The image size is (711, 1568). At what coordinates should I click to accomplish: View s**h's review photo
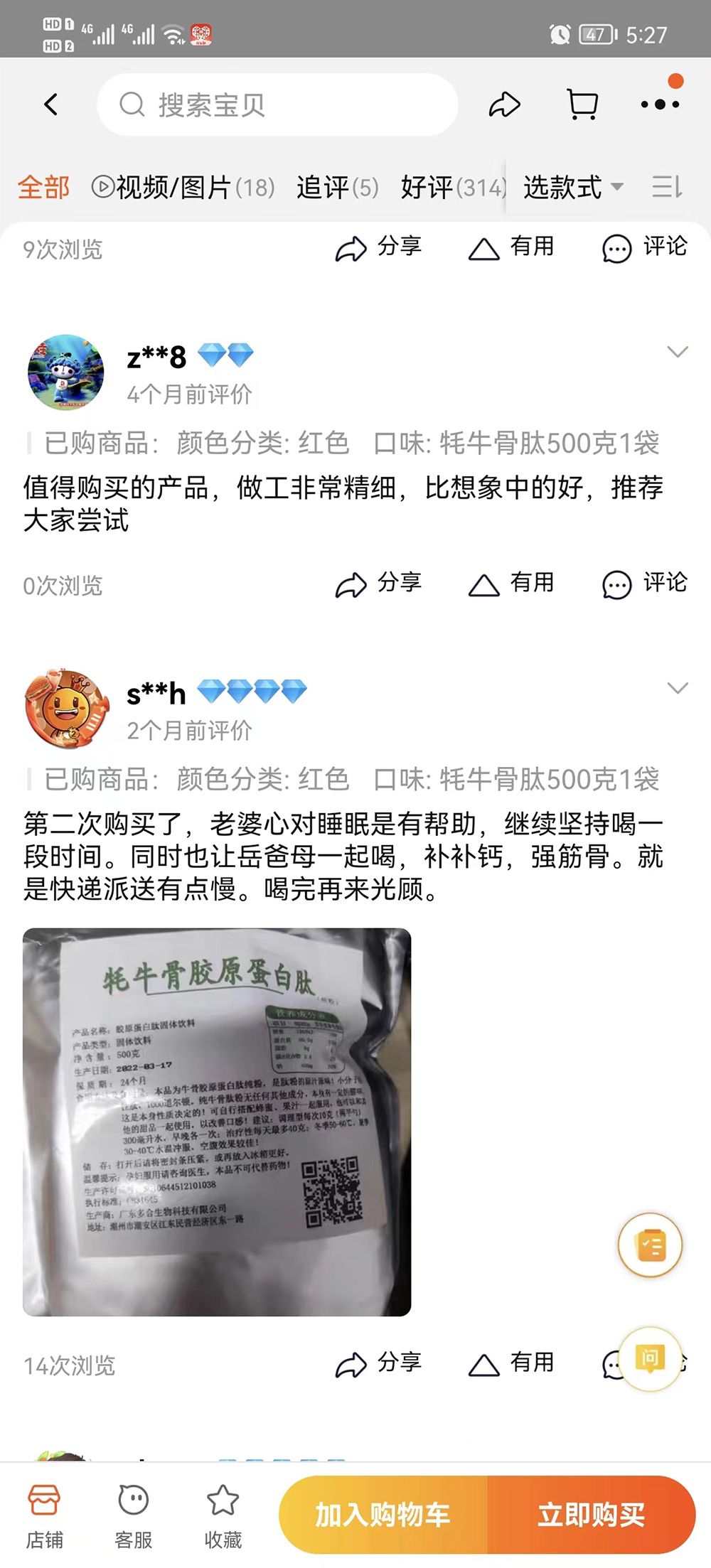pyautogui.click(x=217, y=1122)
